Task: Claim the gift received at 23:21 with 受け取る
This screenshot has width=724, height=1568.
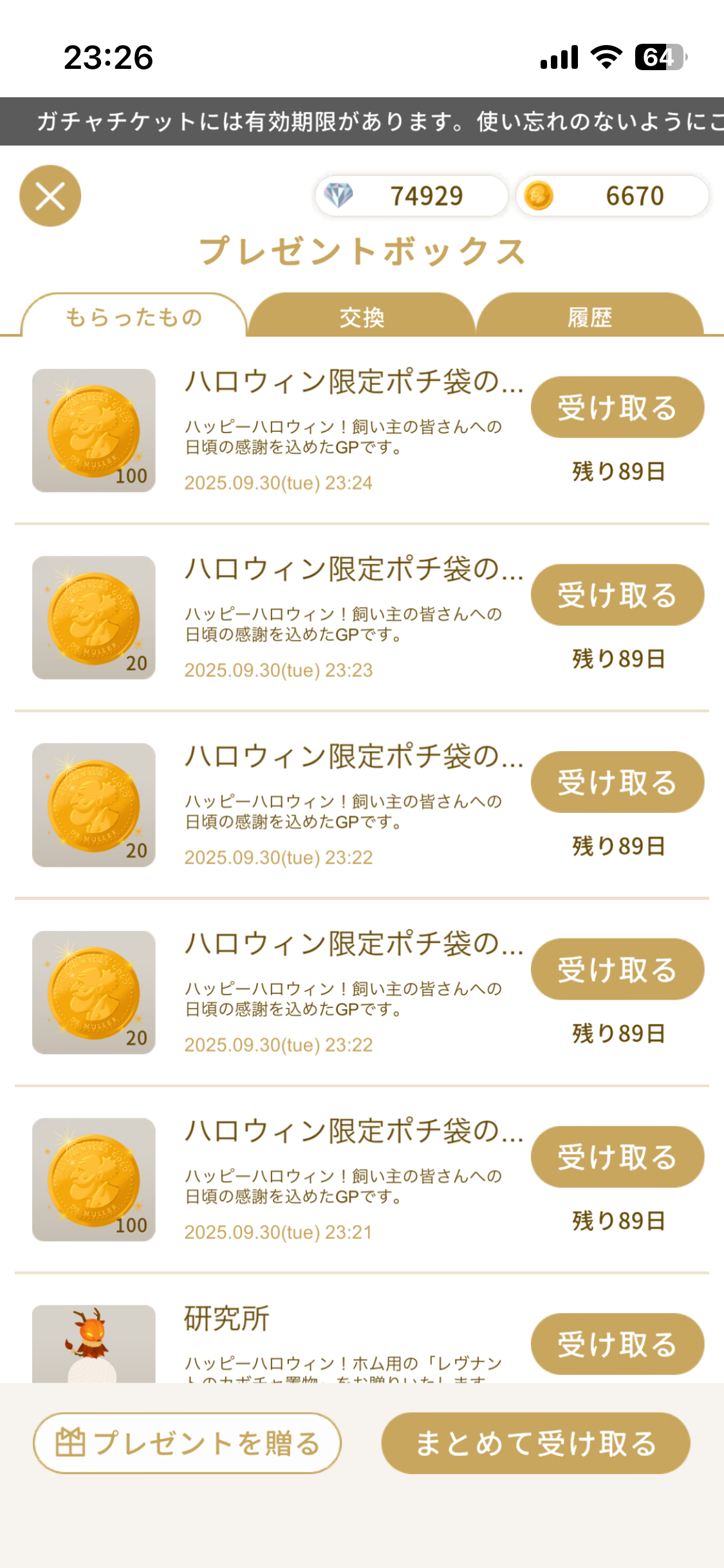Action: [x=617, y=1157]
